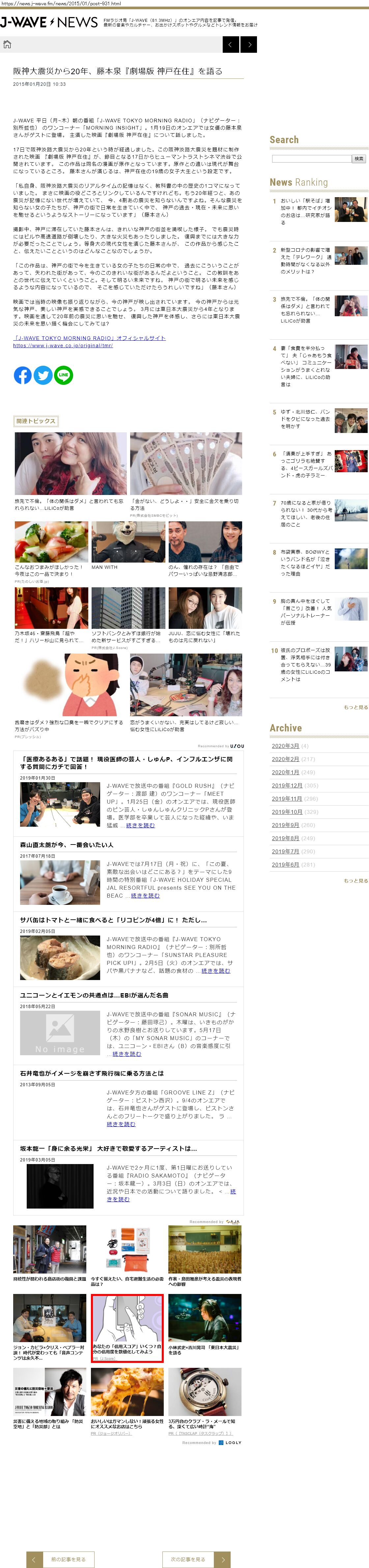Open the 2020年3月 archive
This screenshot has height=1568, width=369.
point(285,746)
